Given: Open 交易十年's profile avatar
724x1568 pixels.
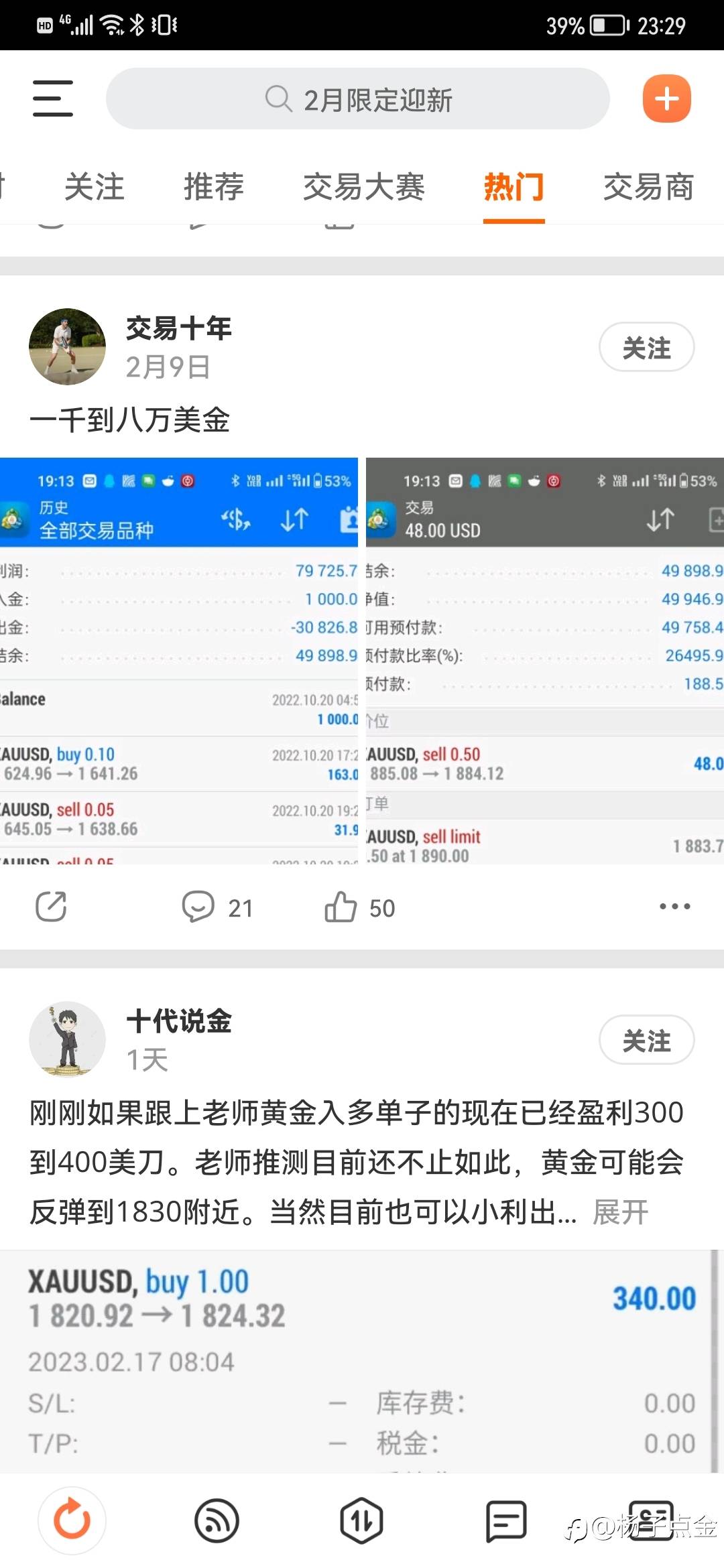Looking at the screenshot, I should pos(67,346).
